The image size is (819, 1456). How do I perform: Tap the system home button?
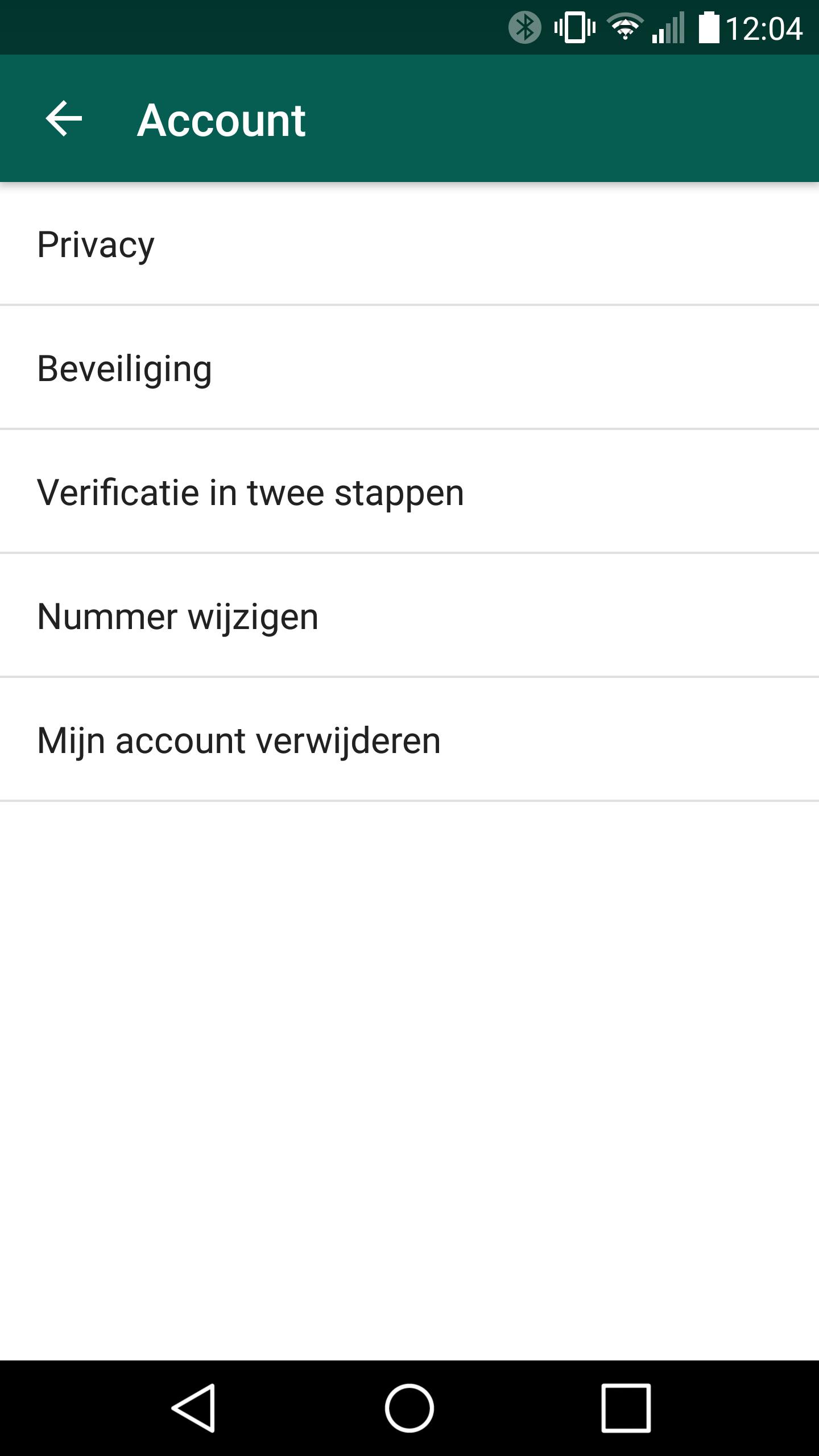pos(409,1407)
